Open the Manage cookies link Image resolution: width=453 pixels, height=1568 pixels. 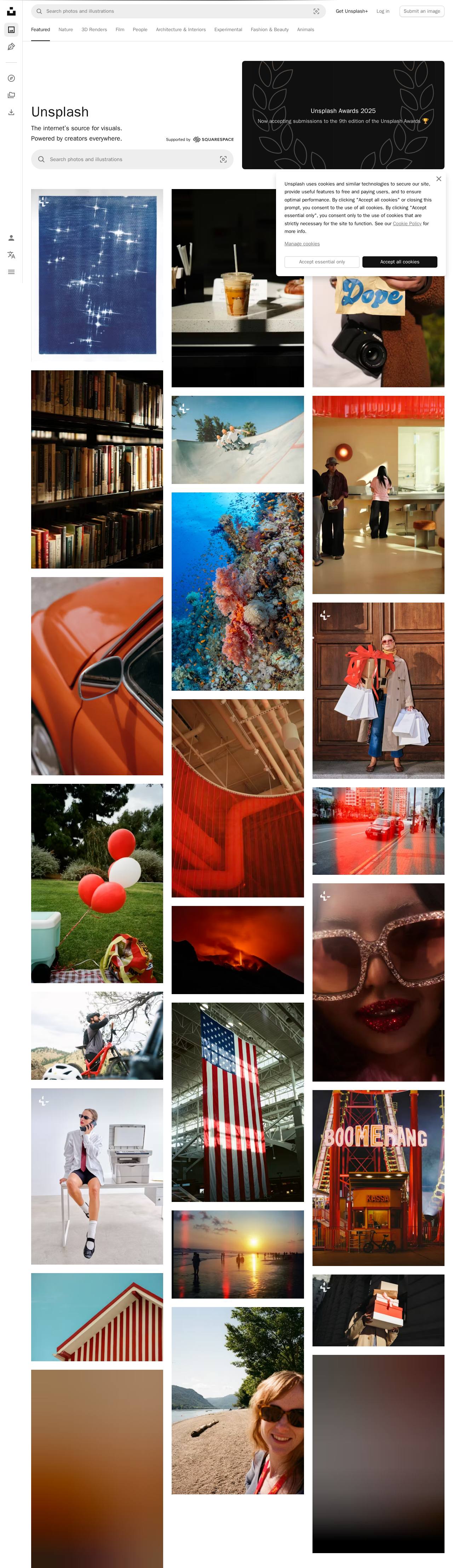coord(302,244)
